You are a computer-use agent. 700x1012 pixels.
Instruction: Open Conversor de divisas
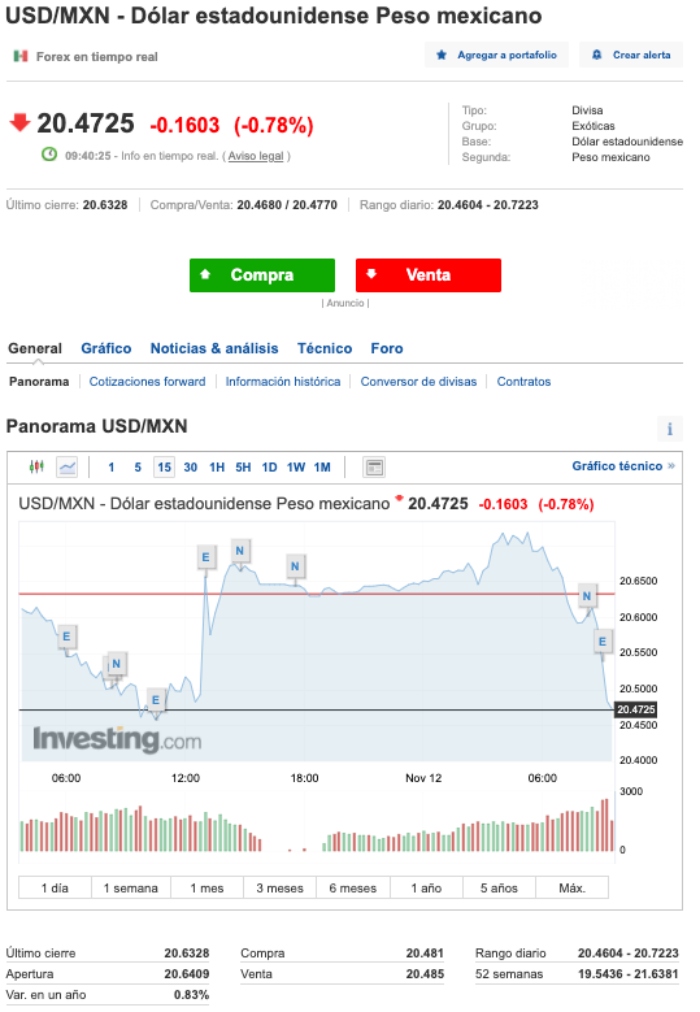click(419, 382)
